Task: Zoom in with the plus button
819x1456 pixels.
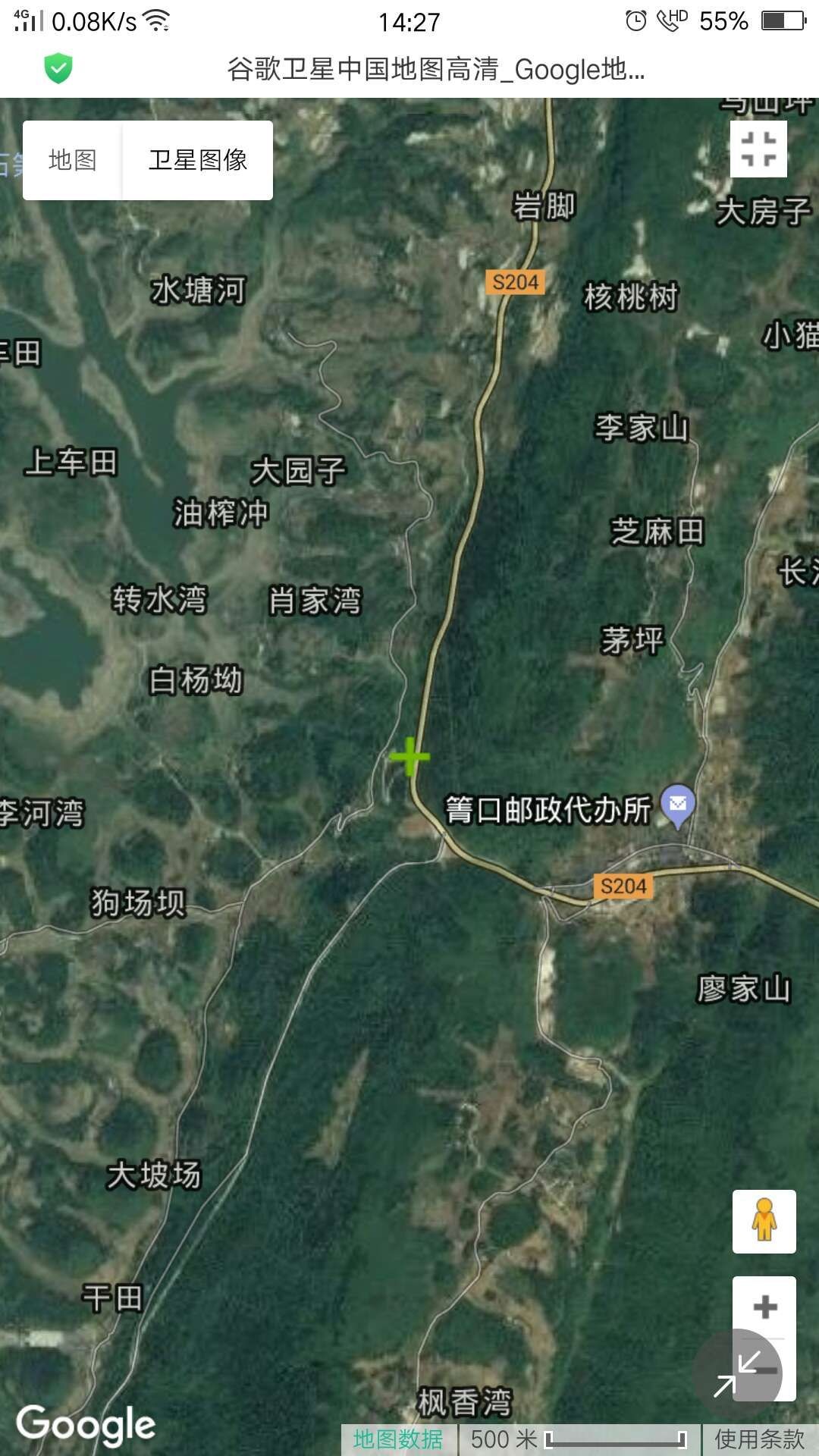Action: click(764, 1307)
